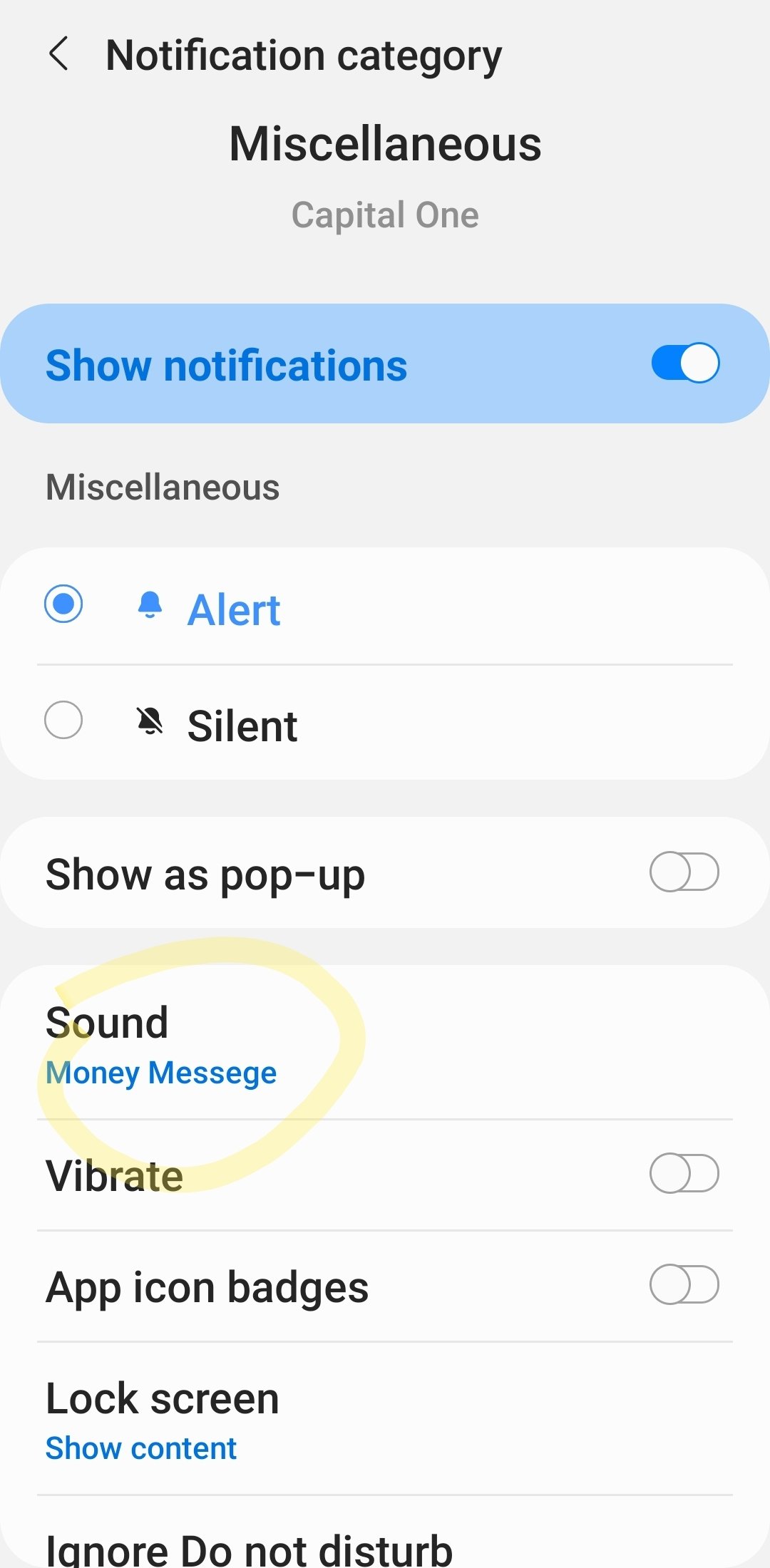770x1568 pixels.
Task: Go back from Notification category
Action: point(58,54)
